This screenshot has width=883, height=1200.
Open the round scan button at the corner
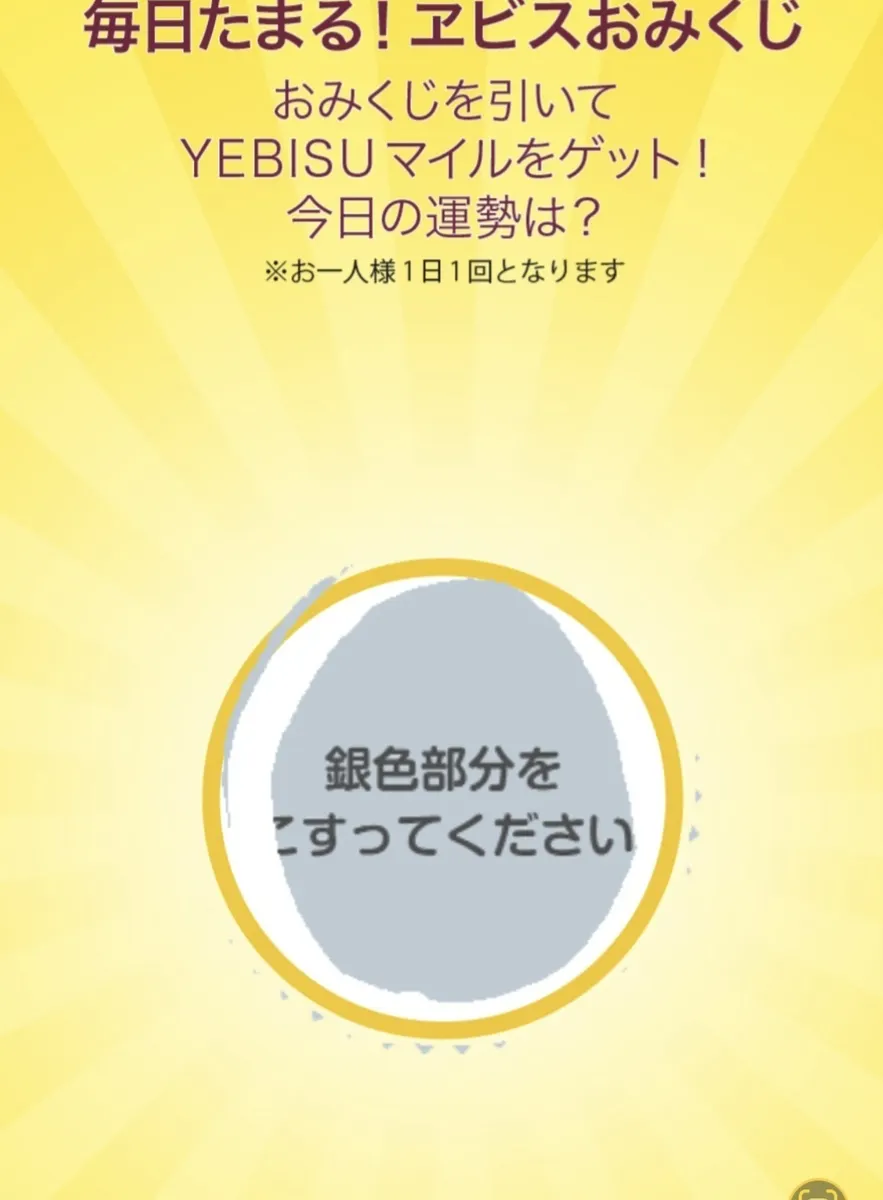tap(819, 1192)
